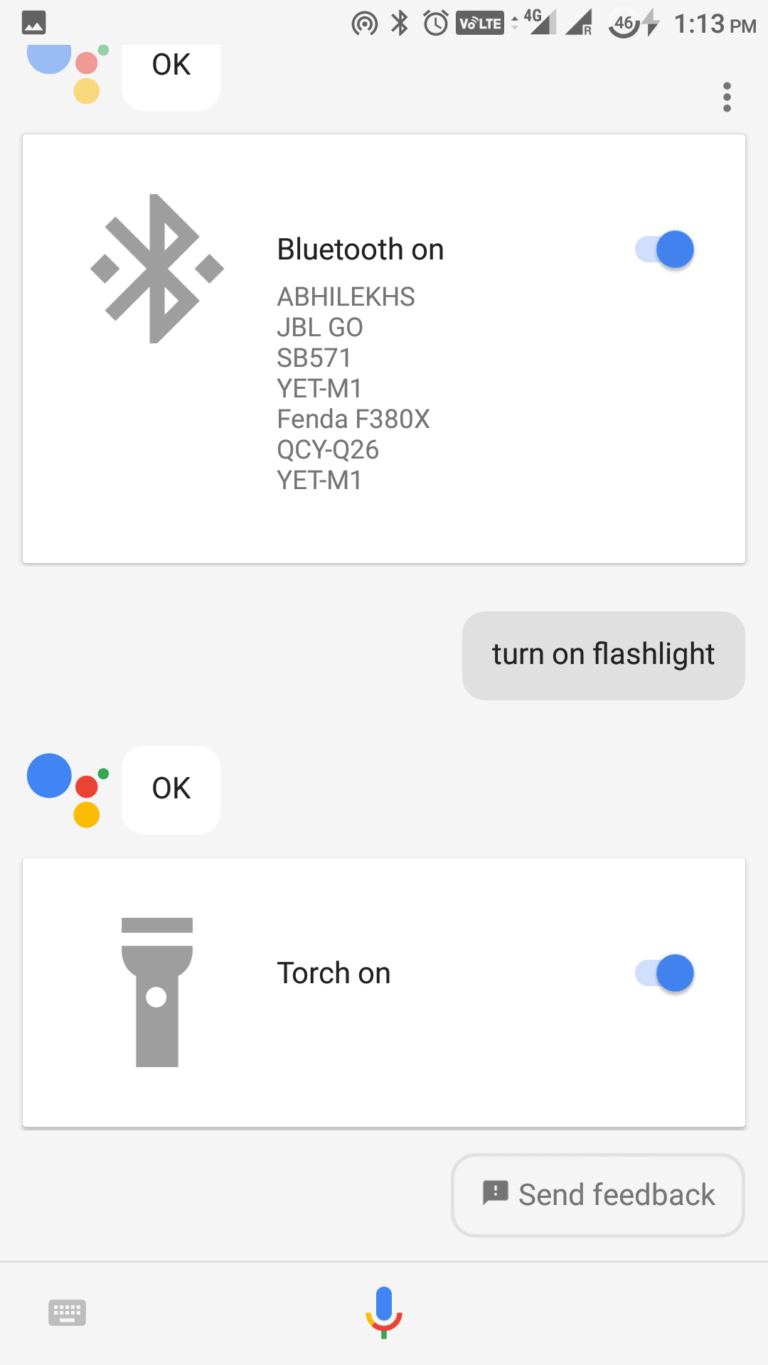Tap the Send feedback button
The height and width of the screenshot is (1365, 768).
(598, 1195)
